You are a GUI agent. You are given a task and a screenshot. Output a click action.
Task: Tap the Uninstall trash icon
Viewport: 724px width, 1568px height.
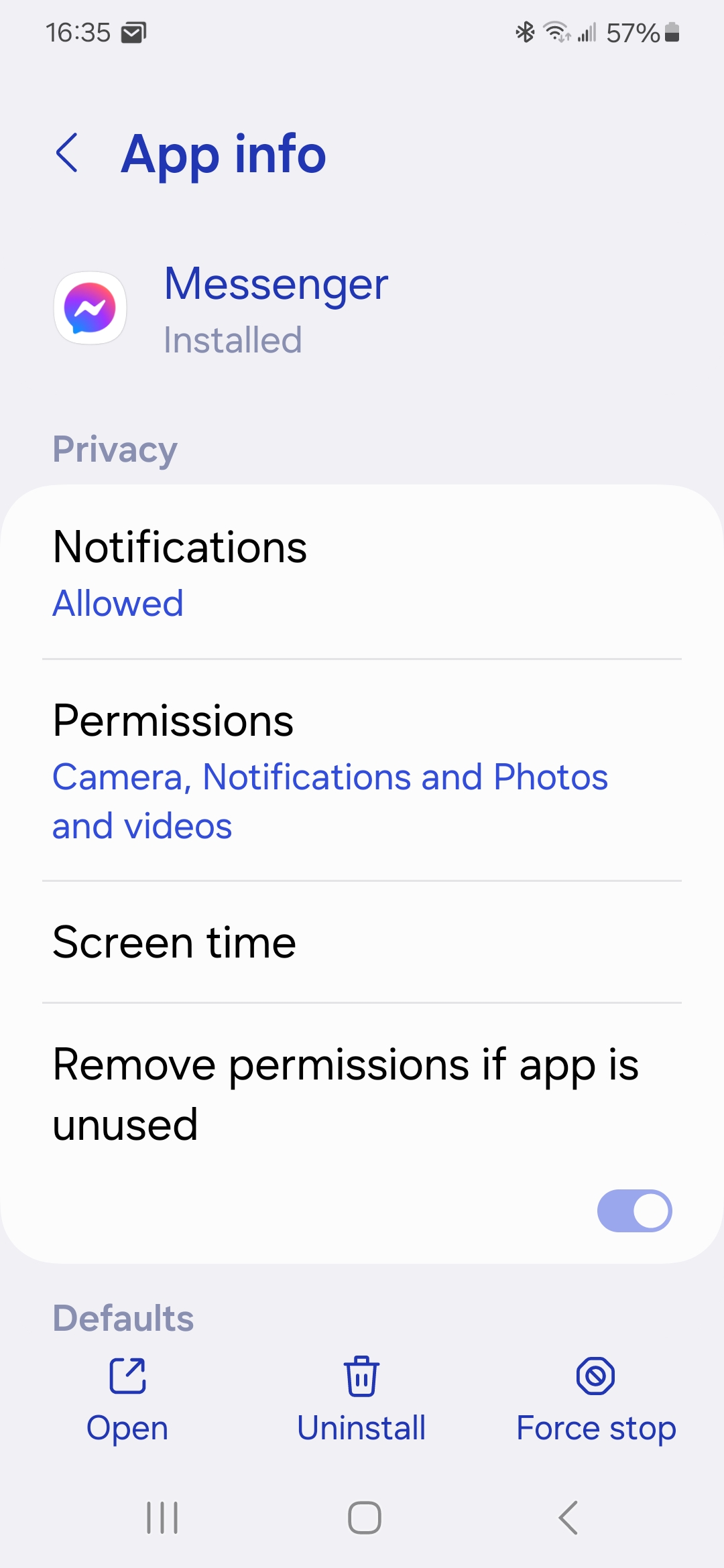361,1378
